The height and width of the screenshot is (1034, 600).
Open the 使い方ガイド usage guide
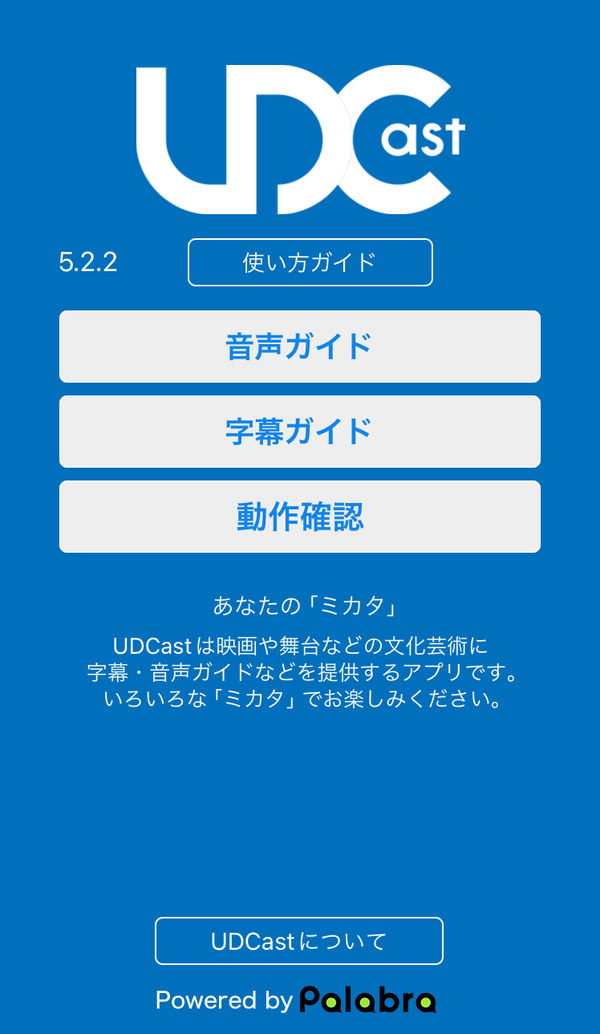pyautogui.click(x=310, y=262)
